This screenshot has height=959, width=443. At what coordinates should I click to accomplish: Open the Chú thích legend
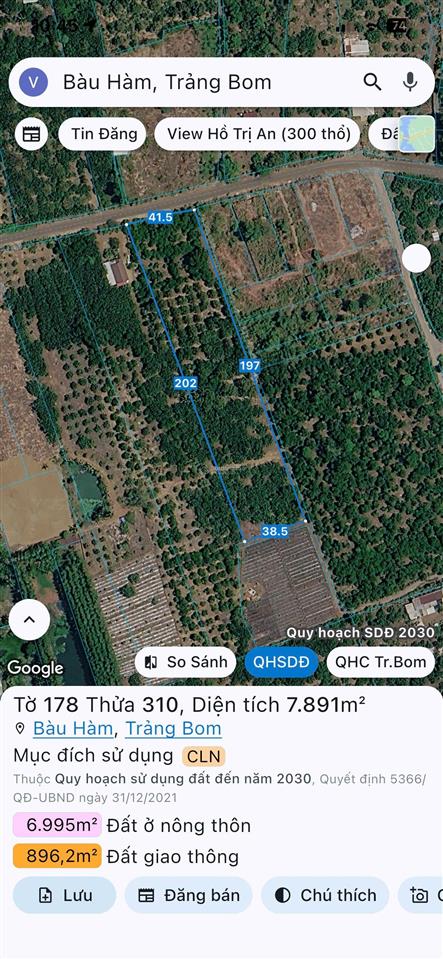pyautogui.click(x=325, y=895)
